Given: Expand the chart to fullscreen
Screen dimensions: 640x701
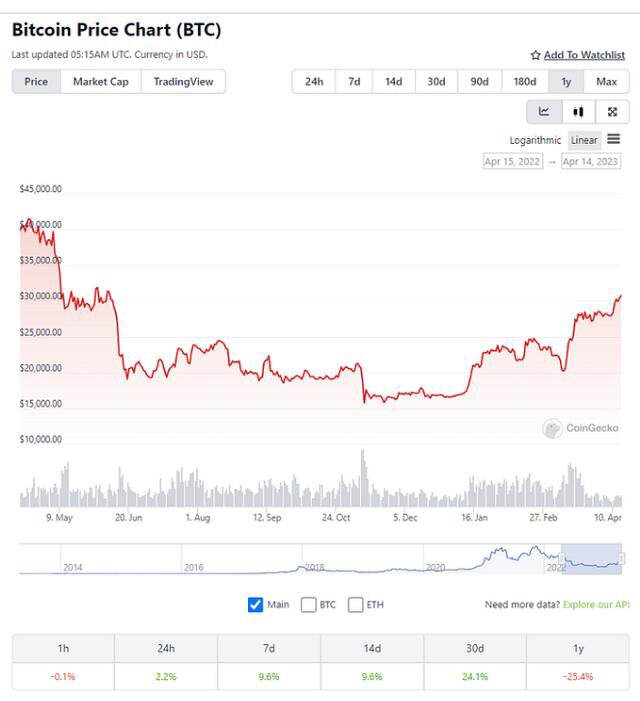Looking at the screenshot, I should pos(612,112).
